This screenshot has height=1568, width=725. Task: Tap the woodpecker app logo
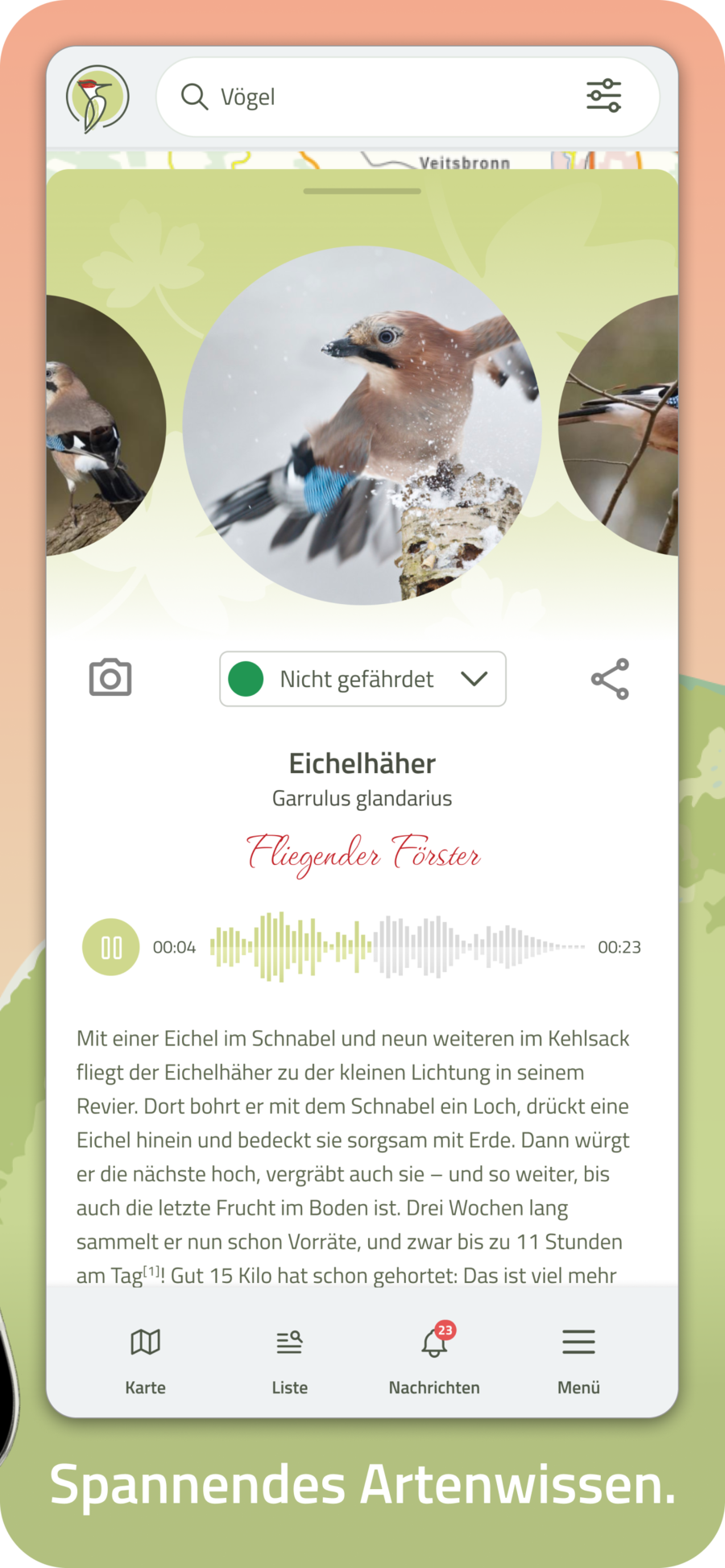(x=97, y=98)
